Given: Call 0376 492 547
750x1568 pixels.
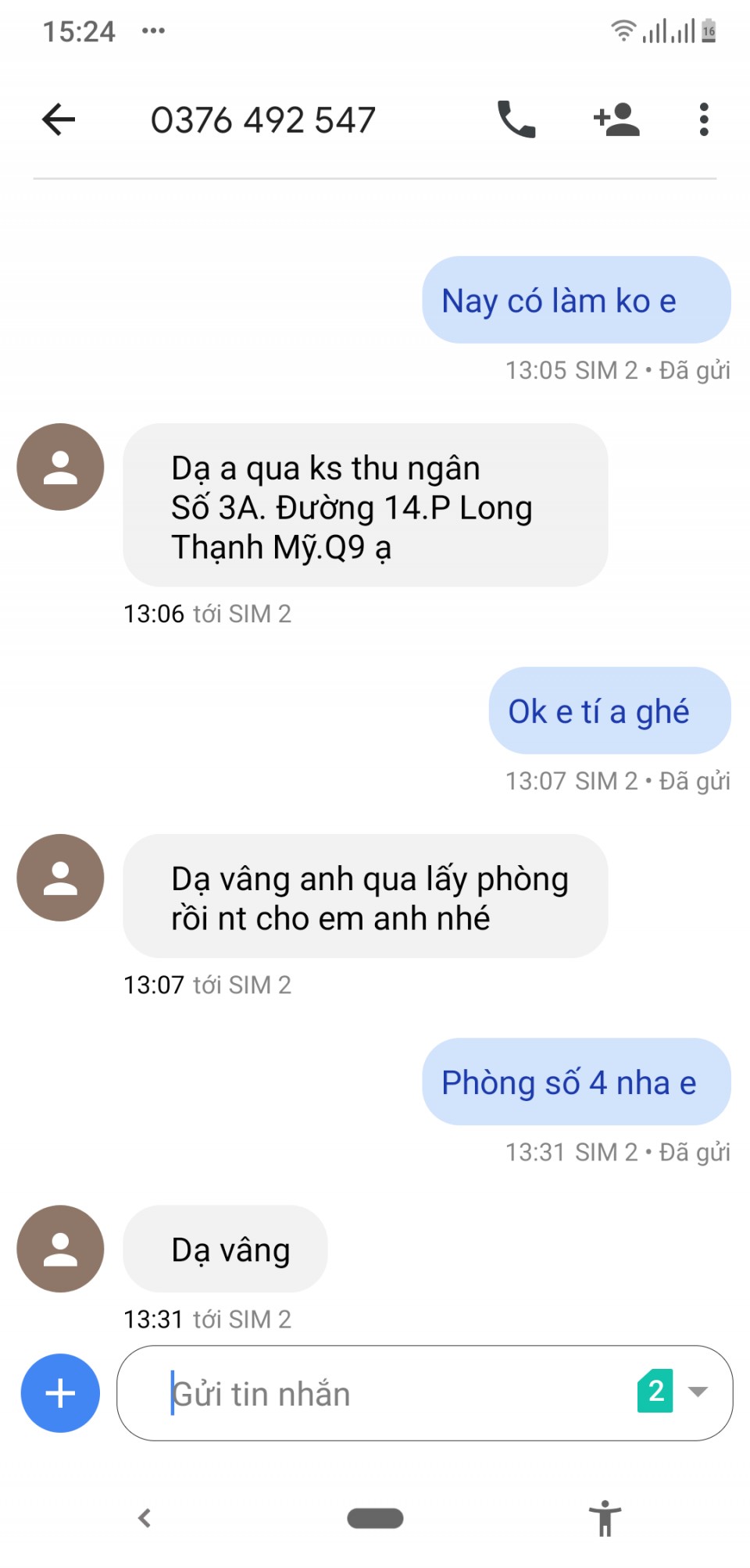Looking at the screenshot, I should tap(516, 119).
